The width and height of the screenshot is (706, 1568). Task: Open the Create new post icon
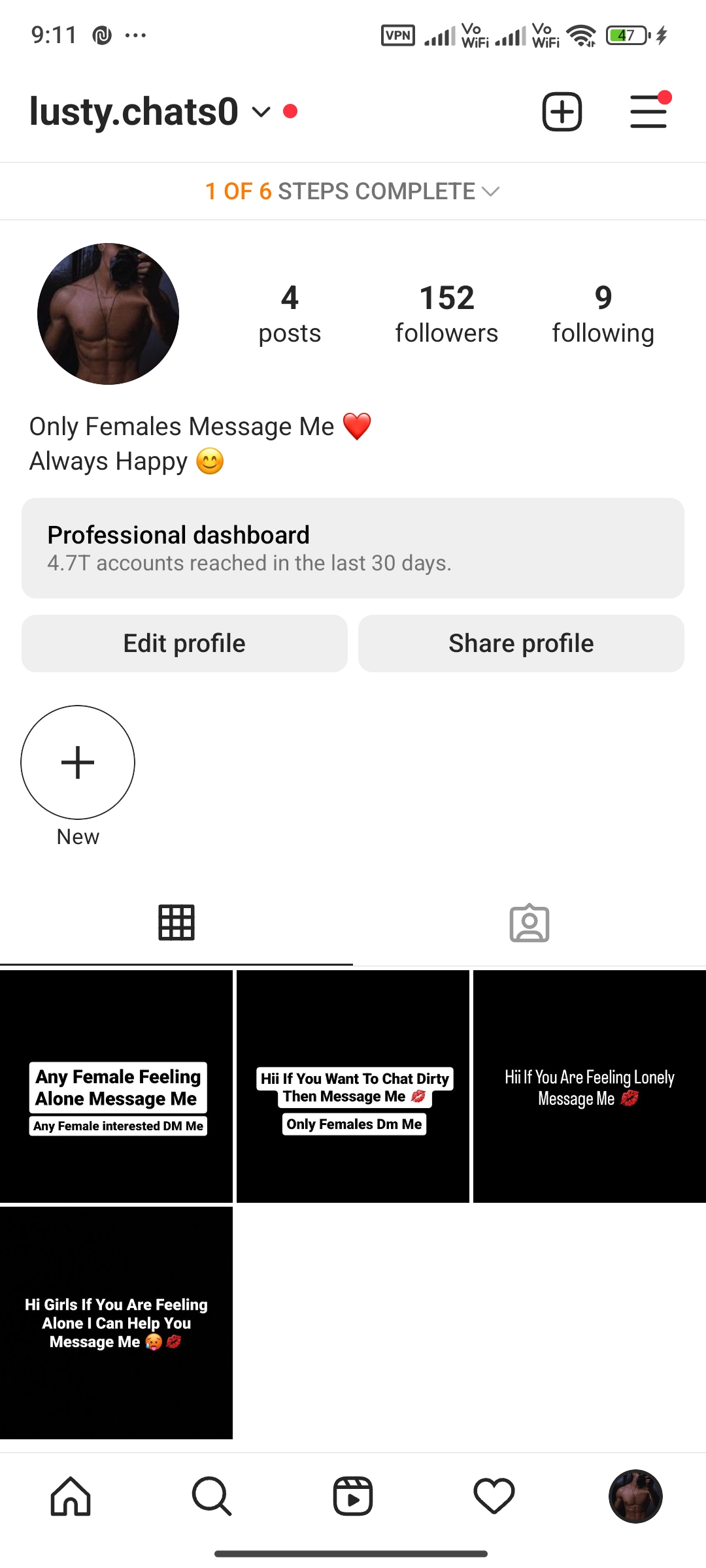point(561,111)
